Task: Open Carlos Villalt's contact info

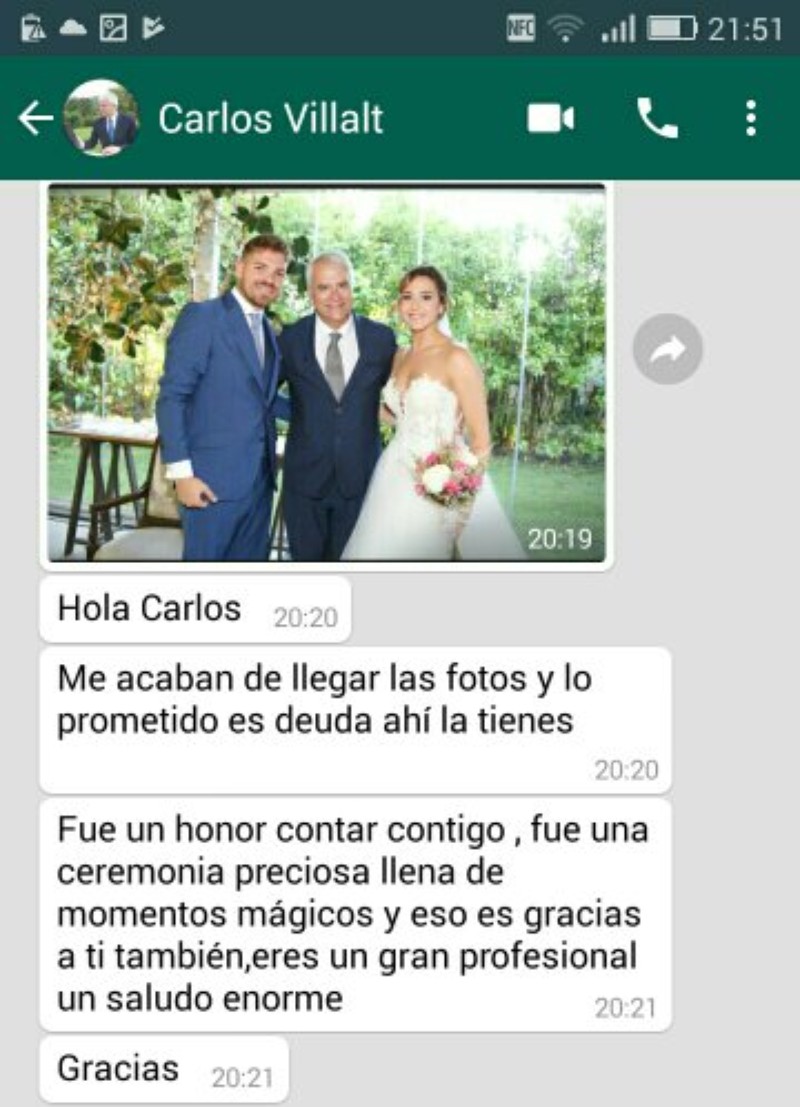Action: point(270,119)
